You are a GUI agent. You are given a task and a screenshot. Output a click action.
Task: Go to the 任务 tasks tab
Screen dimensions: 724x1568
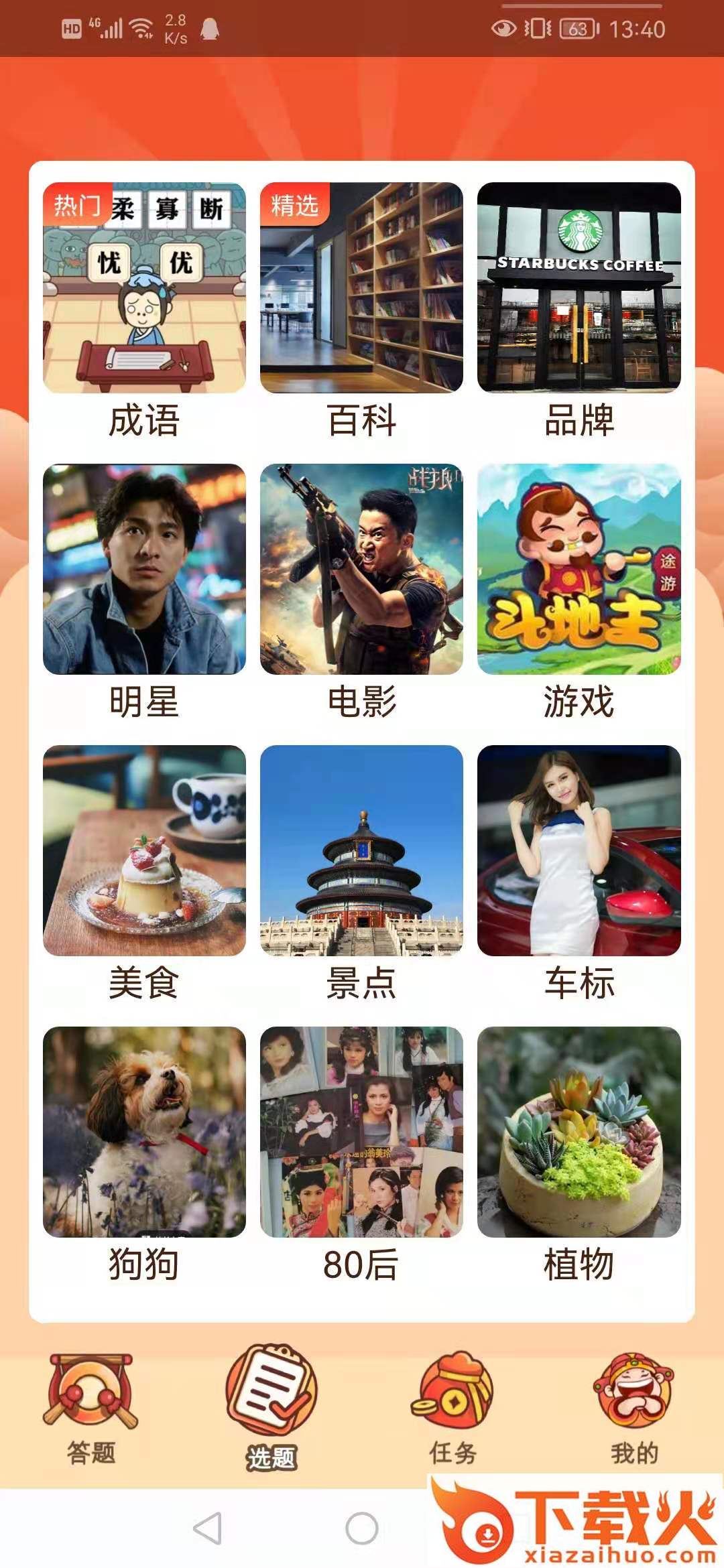pyautogui.click(x=453, y=1407)
